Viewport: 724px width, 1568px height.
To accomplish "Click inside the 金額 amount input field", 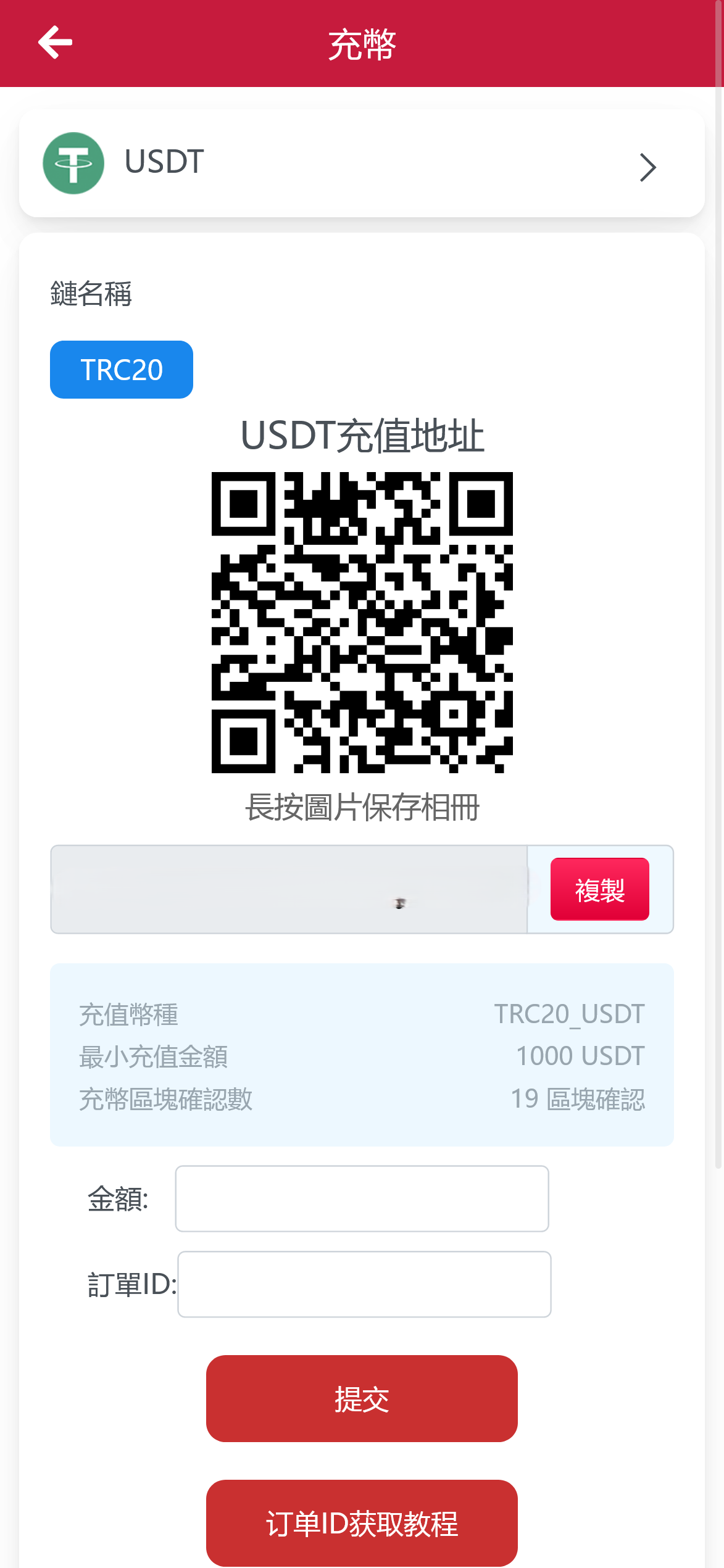I will coord(362,1198).
